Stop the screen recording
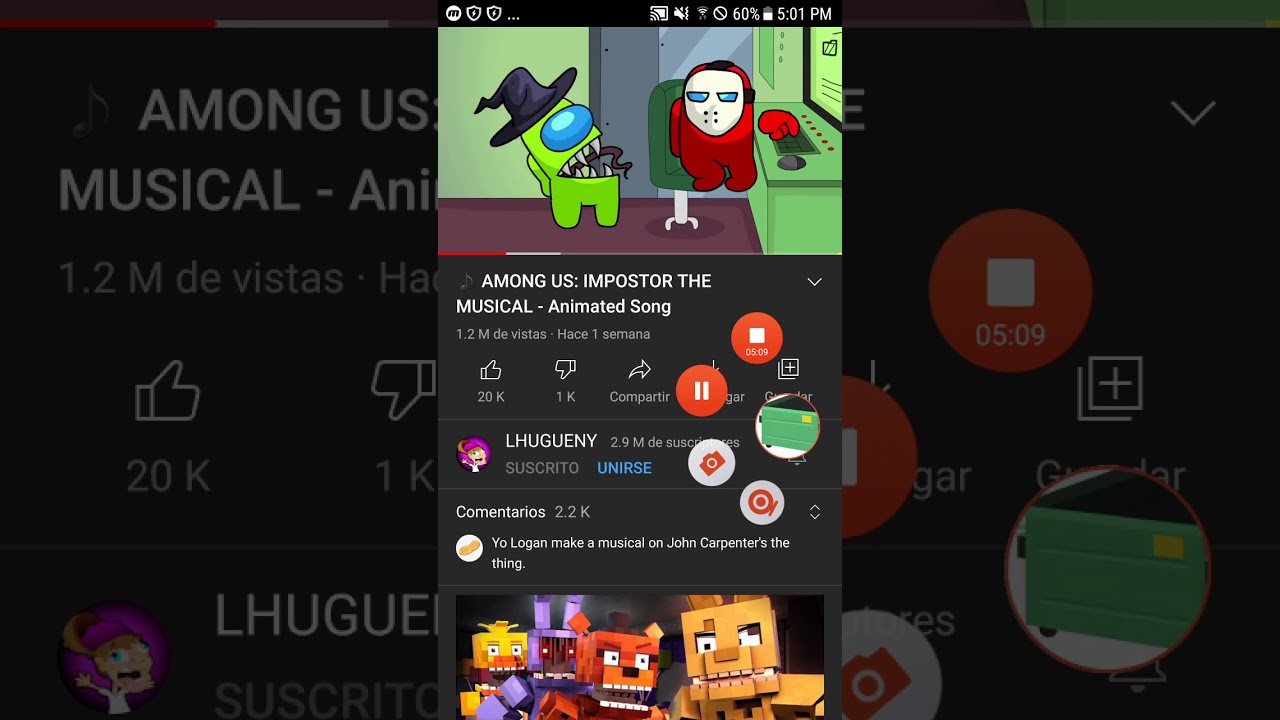Viewport: 1280px width, 720px height. click(757, 337)
